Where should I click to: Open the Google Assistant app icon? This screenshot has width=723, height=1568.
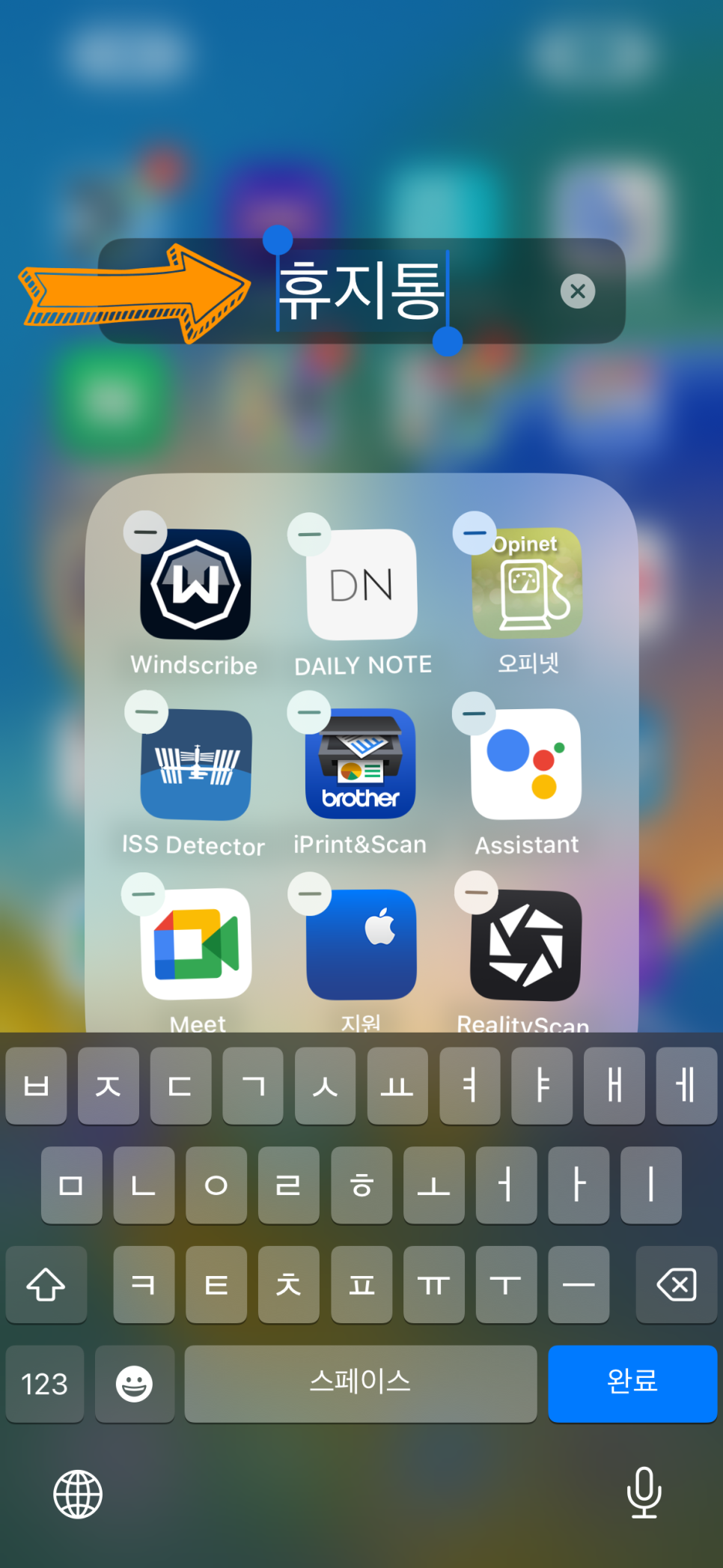(x=526, y=764)
